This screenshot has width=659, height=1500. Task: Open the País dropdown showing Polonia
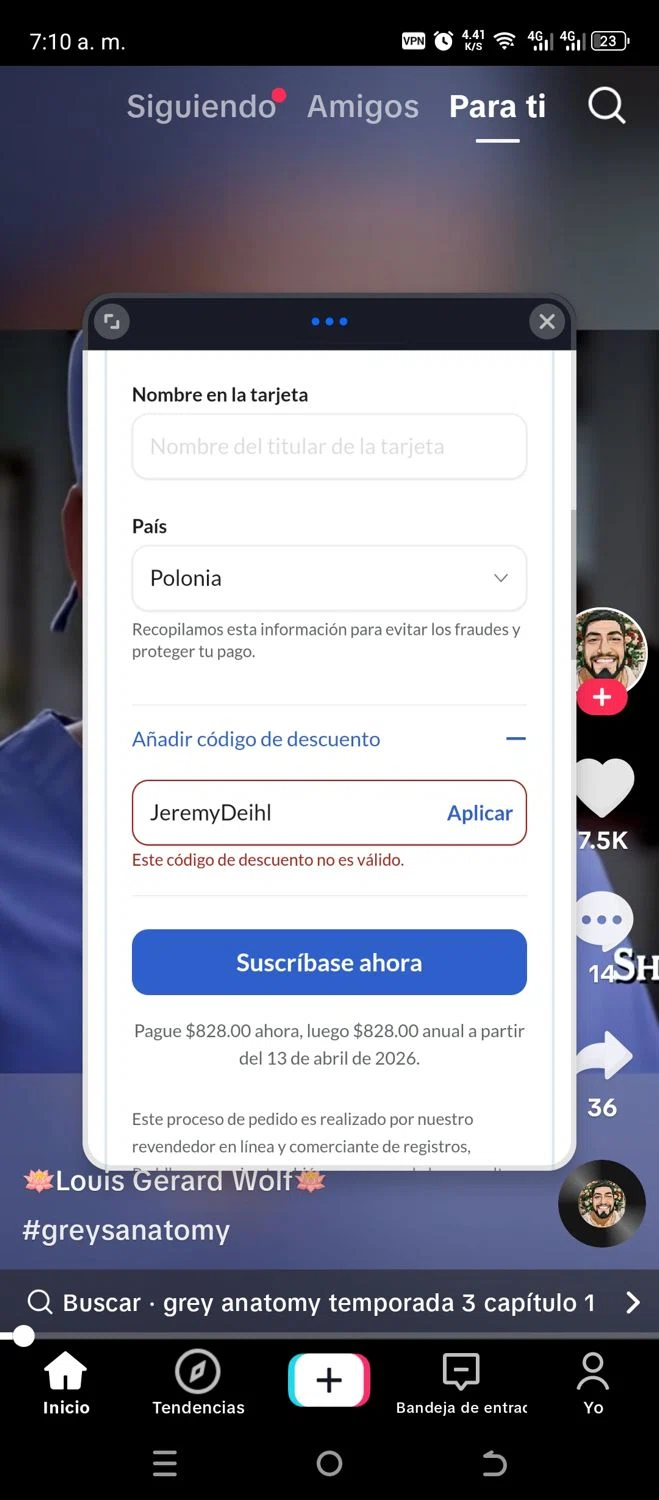pos(329,578)
